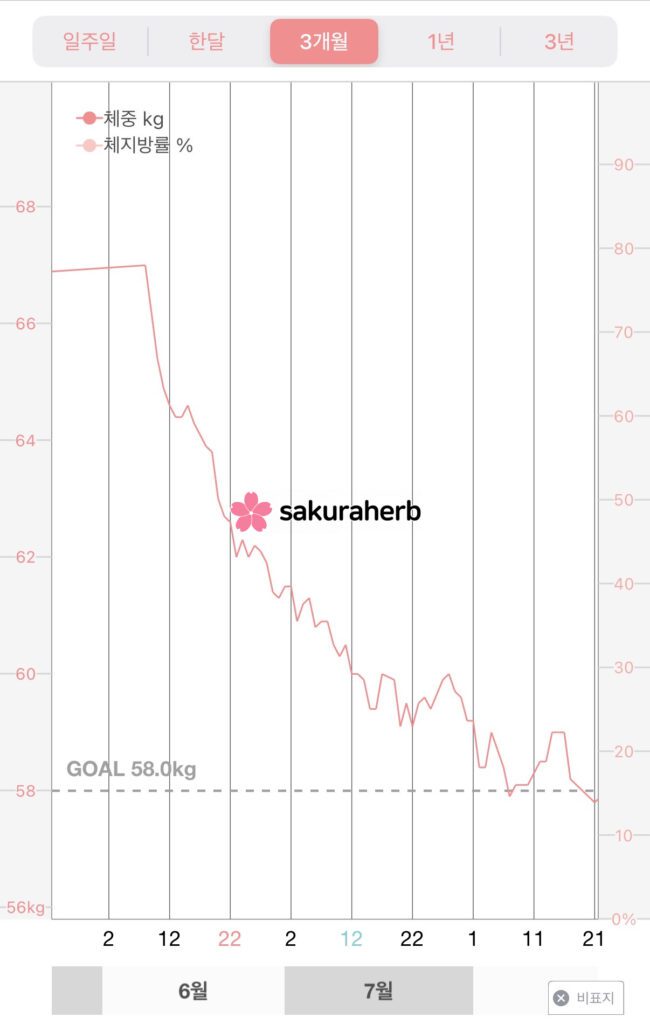The height and width of the screenshot is (1024, 650).
Task: Select the 3개월 period tab
Action: tap(324, 42)
